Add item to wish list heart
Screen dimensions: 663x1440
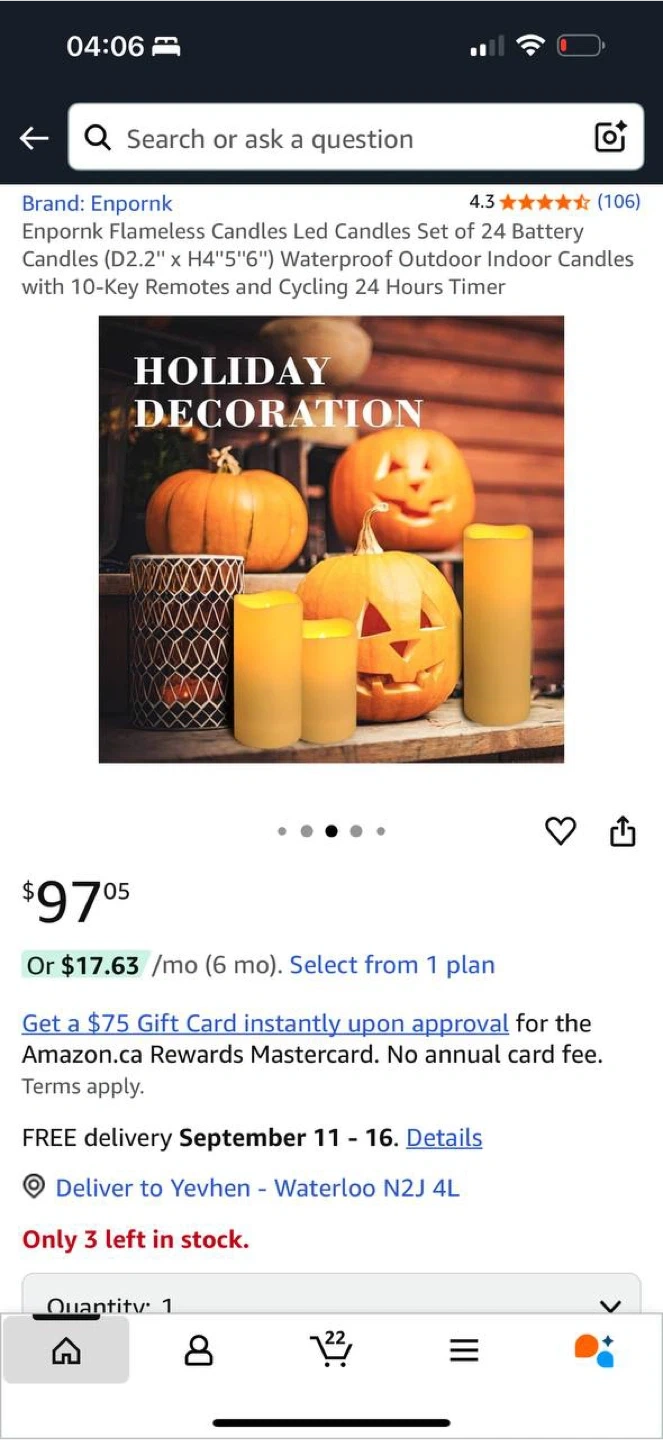tap(560, 830)
